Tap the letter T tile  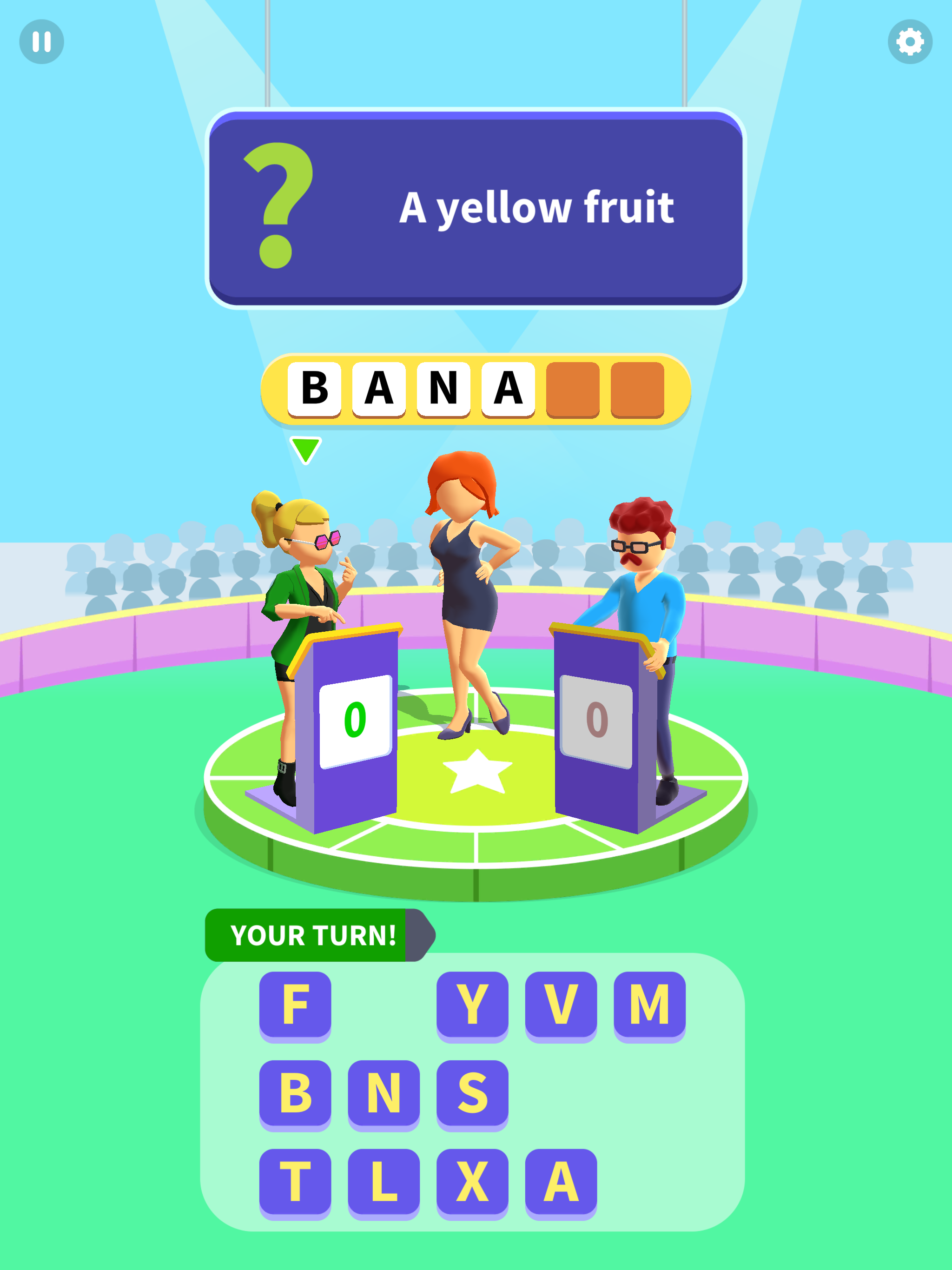click(295, 1181)
